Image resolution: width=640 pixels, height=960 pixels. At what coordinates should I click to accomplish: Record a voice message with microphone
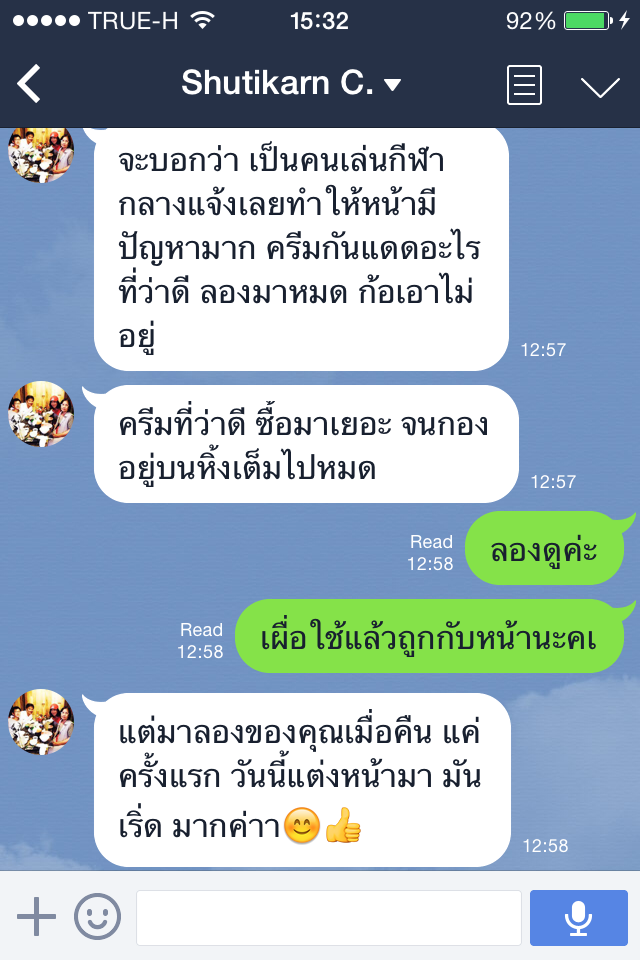(x=578, y=917)
